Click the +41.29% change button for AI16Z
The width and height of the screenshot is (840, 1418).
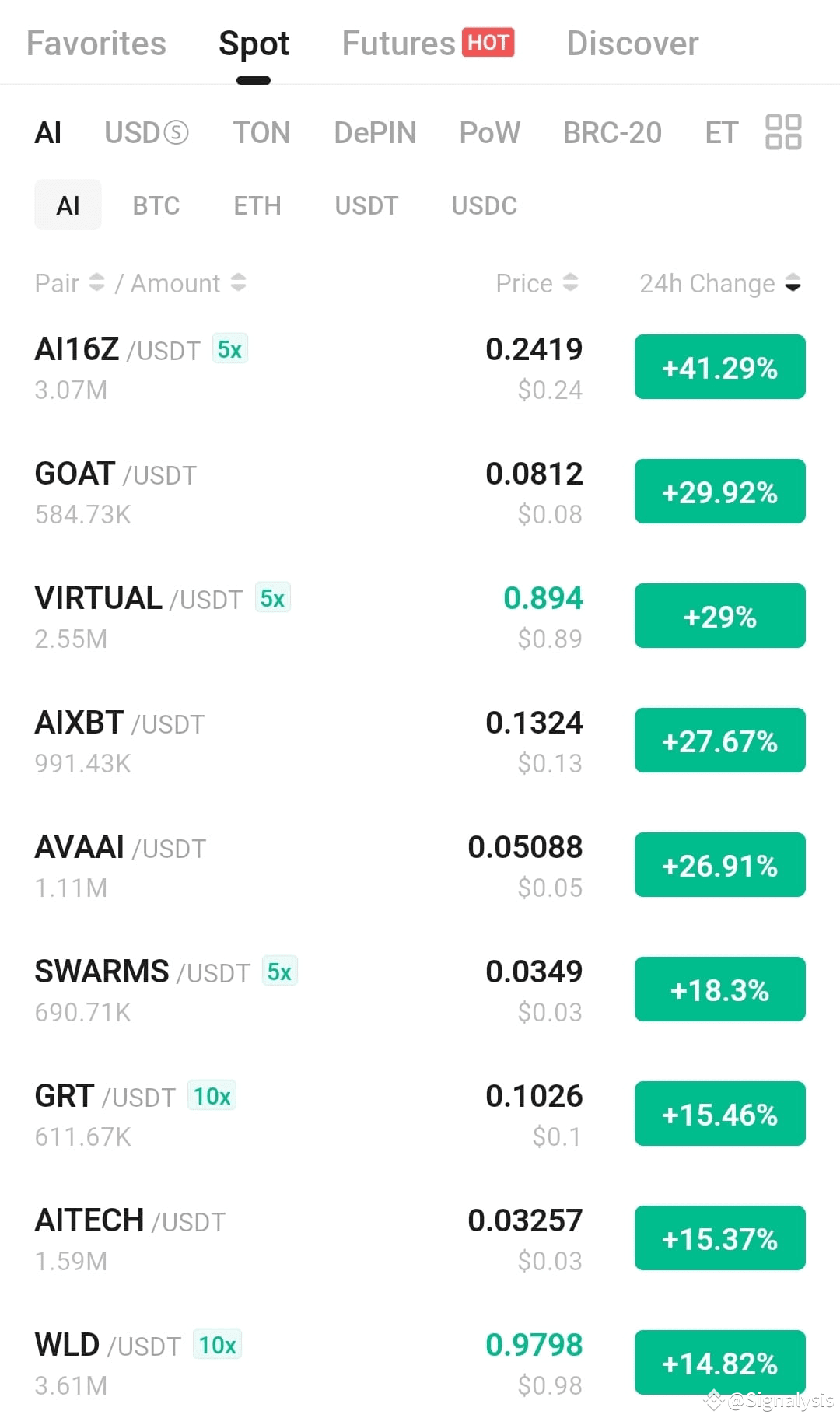click(719, 366)
